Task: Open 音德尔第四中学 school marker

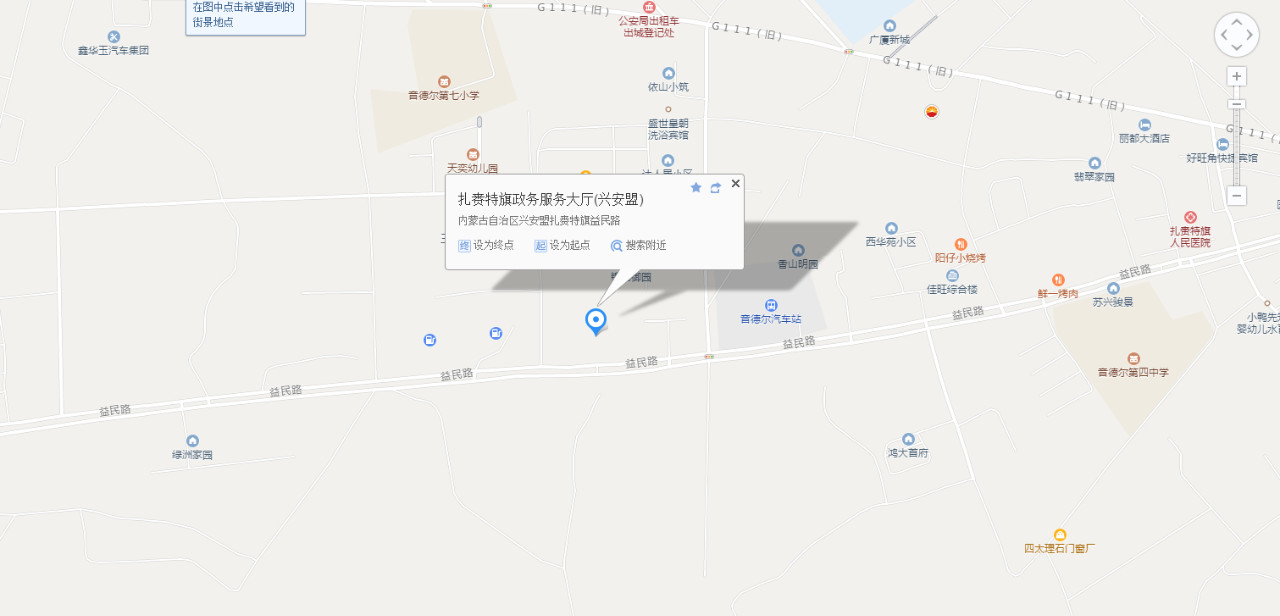Action: [x=1133, y=359]
